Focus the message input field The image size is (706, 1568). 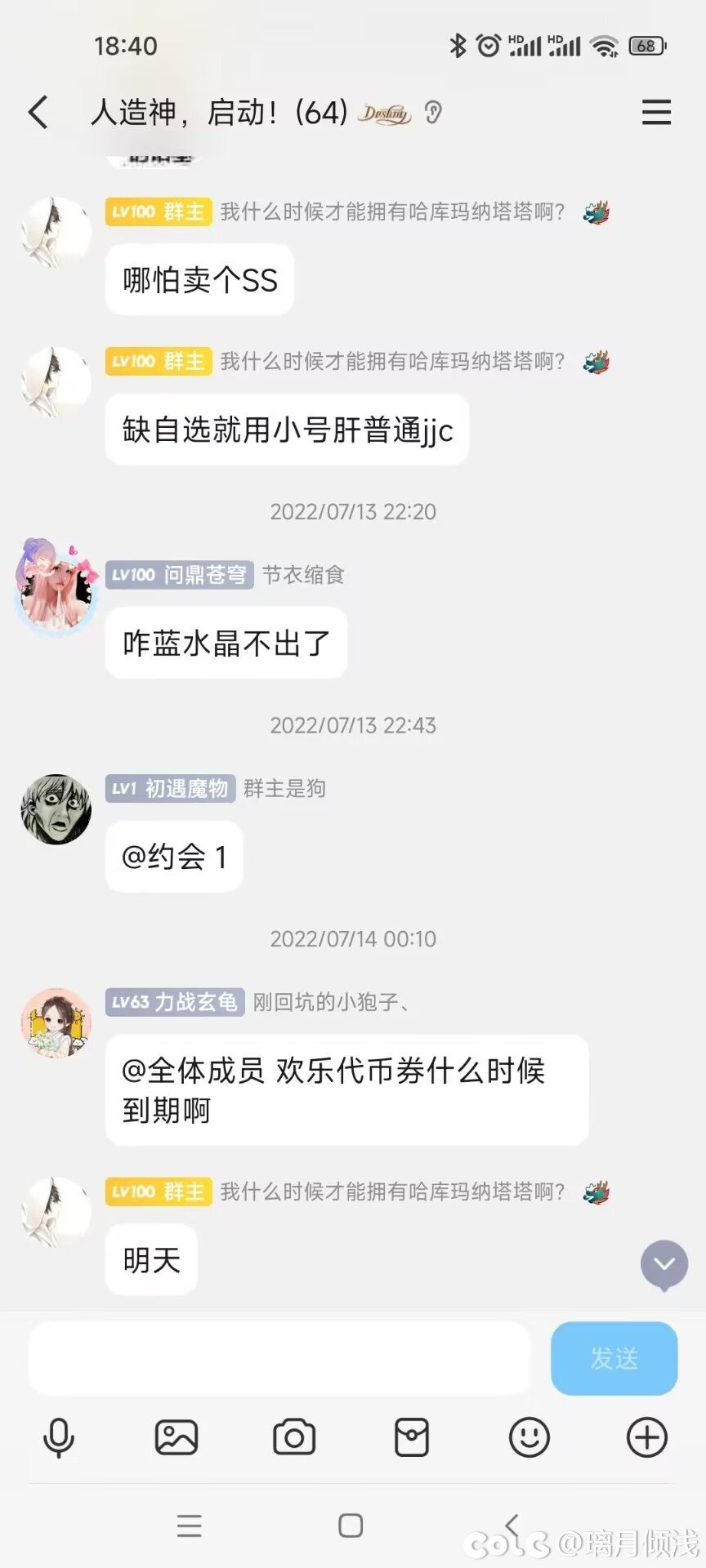(279, 1358)
